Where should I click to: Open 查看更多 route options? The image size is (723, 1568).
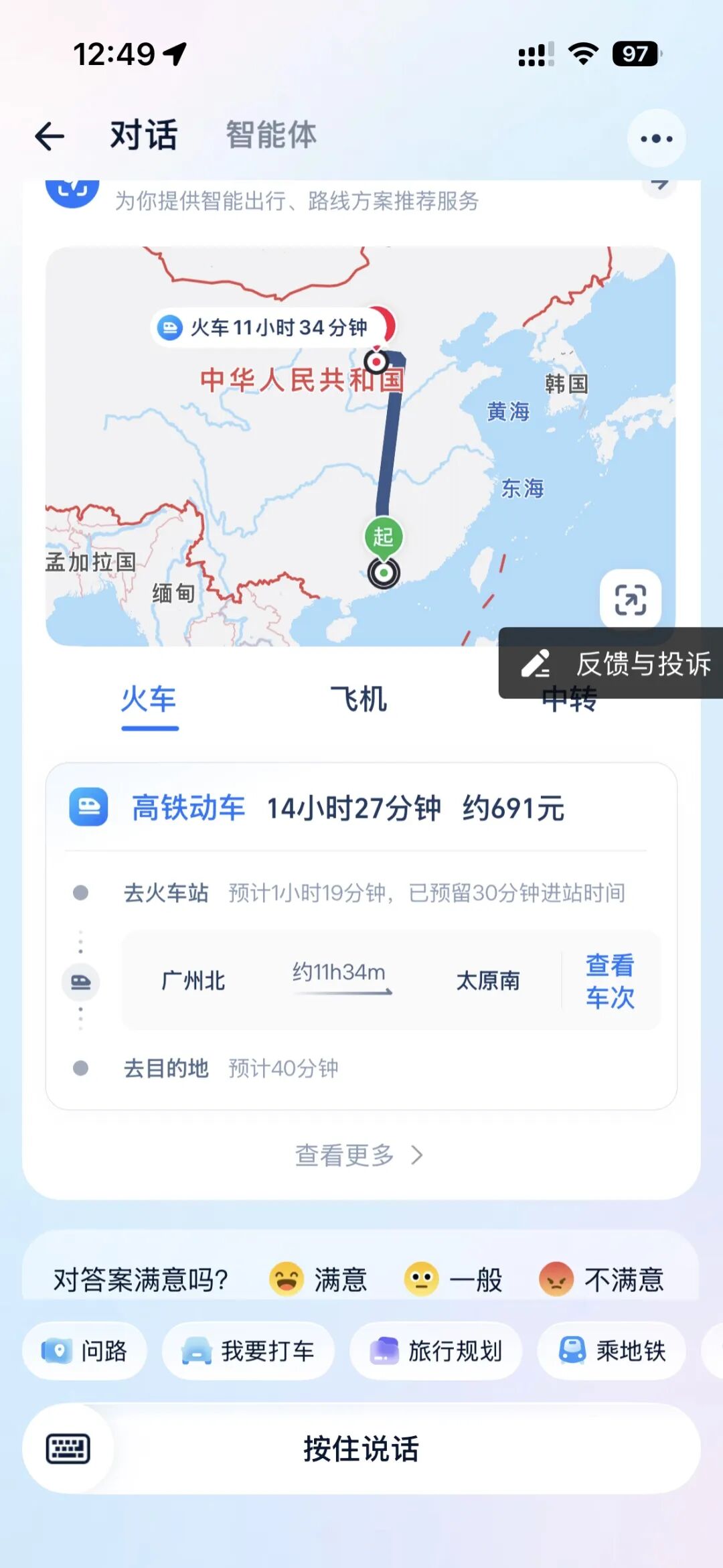[x=359, y=1155]
